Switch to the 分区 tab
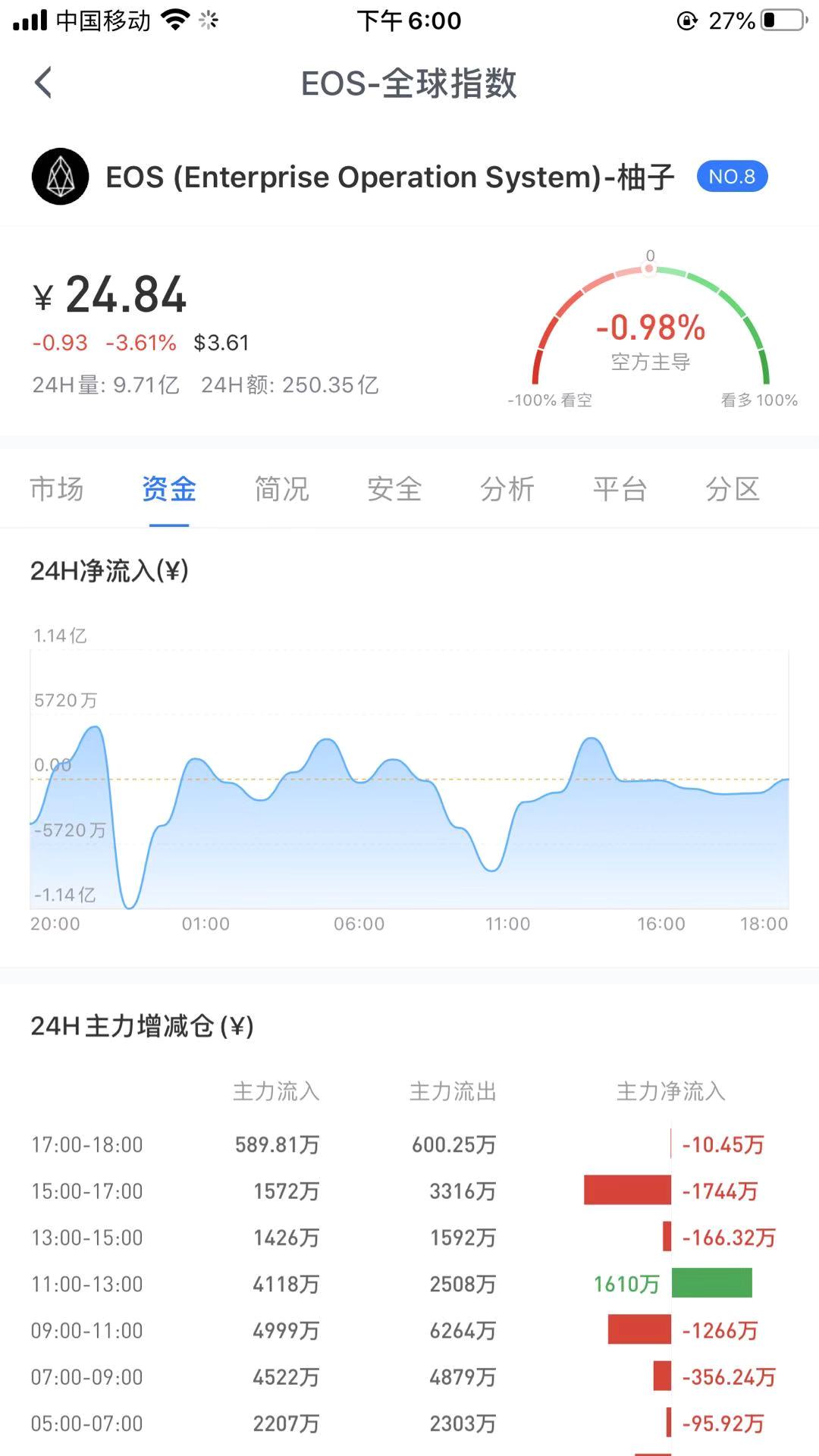 click(x=733, y=489)
